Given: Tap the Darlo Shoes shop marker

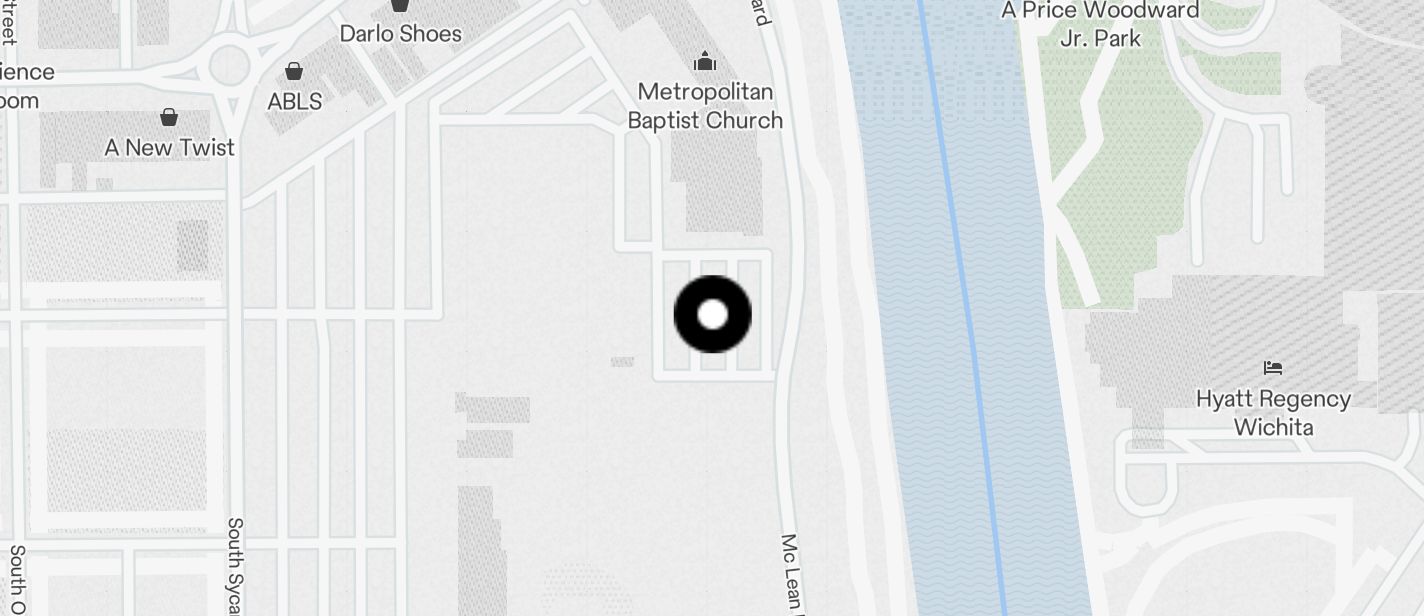Looking at the screenshot, I should click(400, 6).
